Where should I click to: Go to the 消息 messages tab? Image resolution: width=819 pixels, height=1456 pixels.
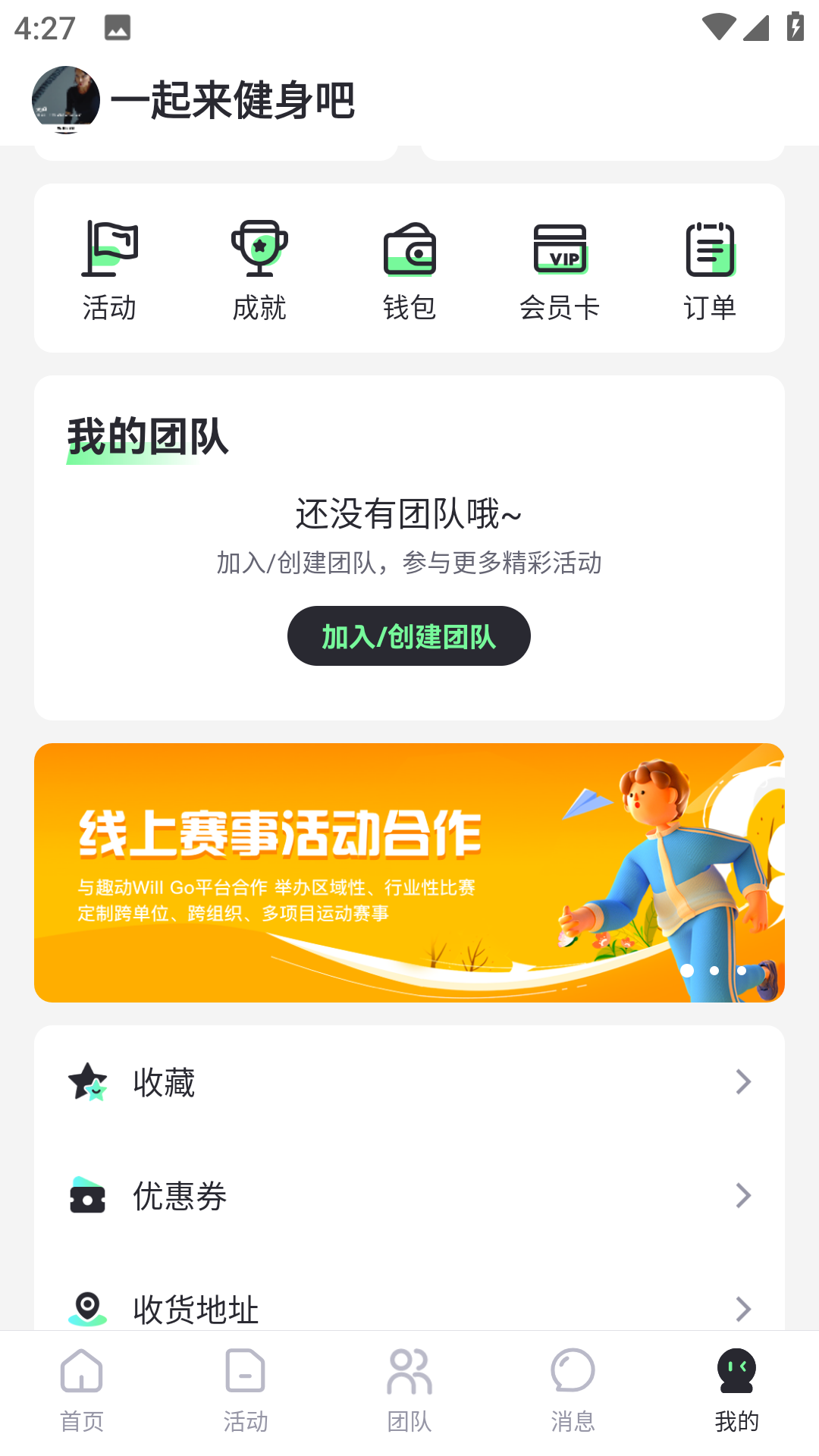(x=573, y=1391)
